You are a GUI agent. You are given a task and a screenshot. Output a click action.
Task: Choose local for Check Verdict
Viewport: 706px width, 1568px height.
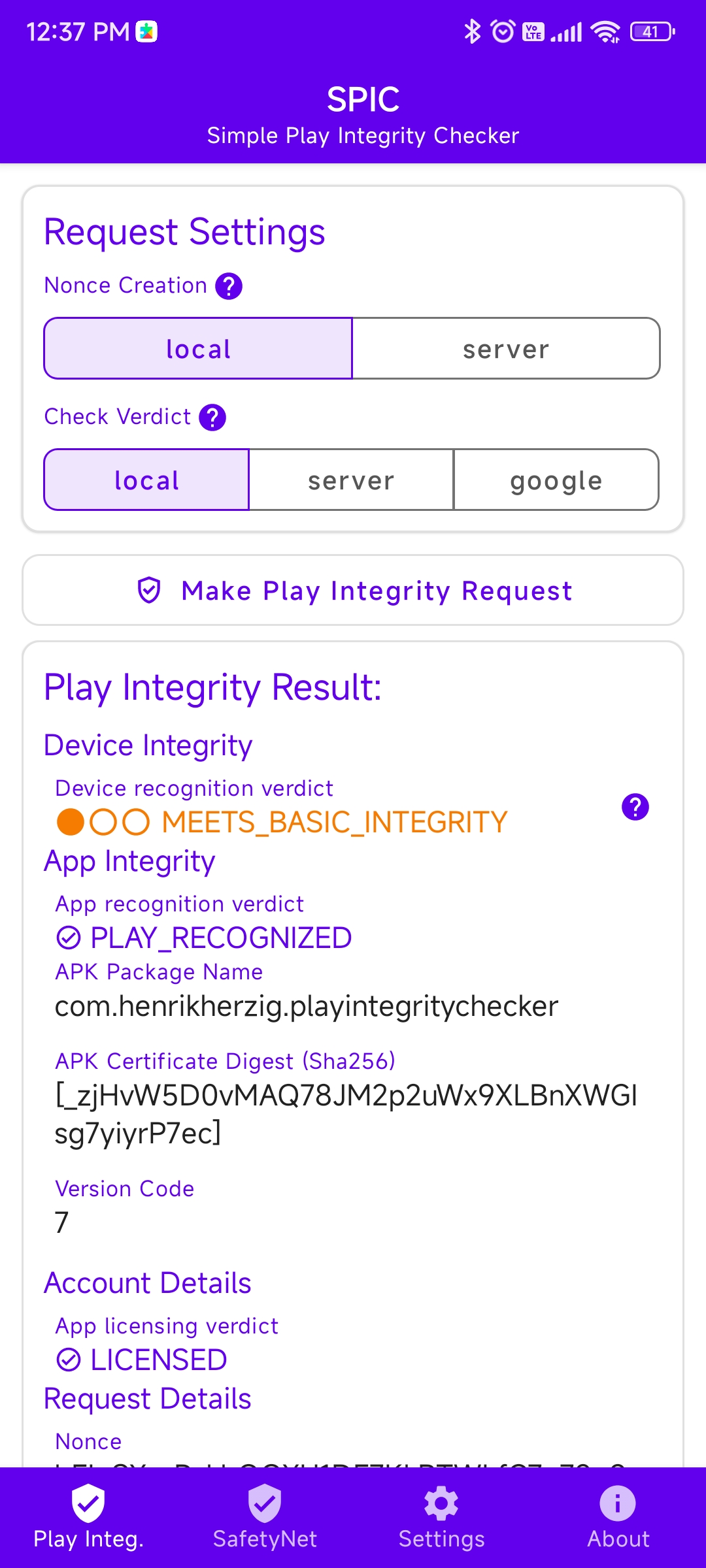point(146,480)
